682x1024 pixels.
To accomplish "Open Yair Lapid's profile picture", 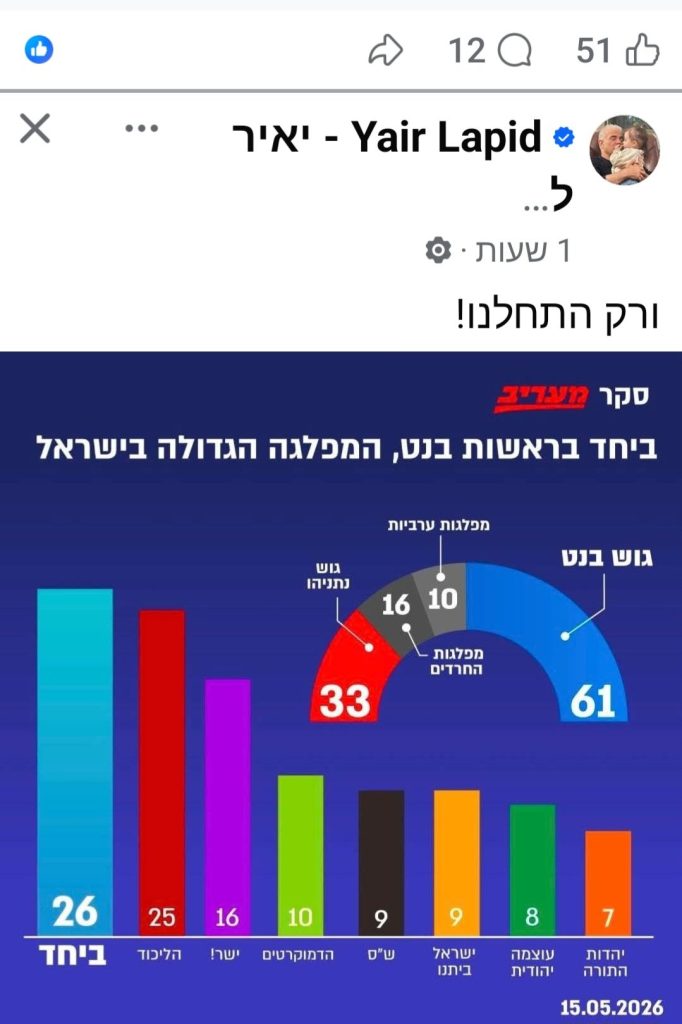I will click(625, 150).
